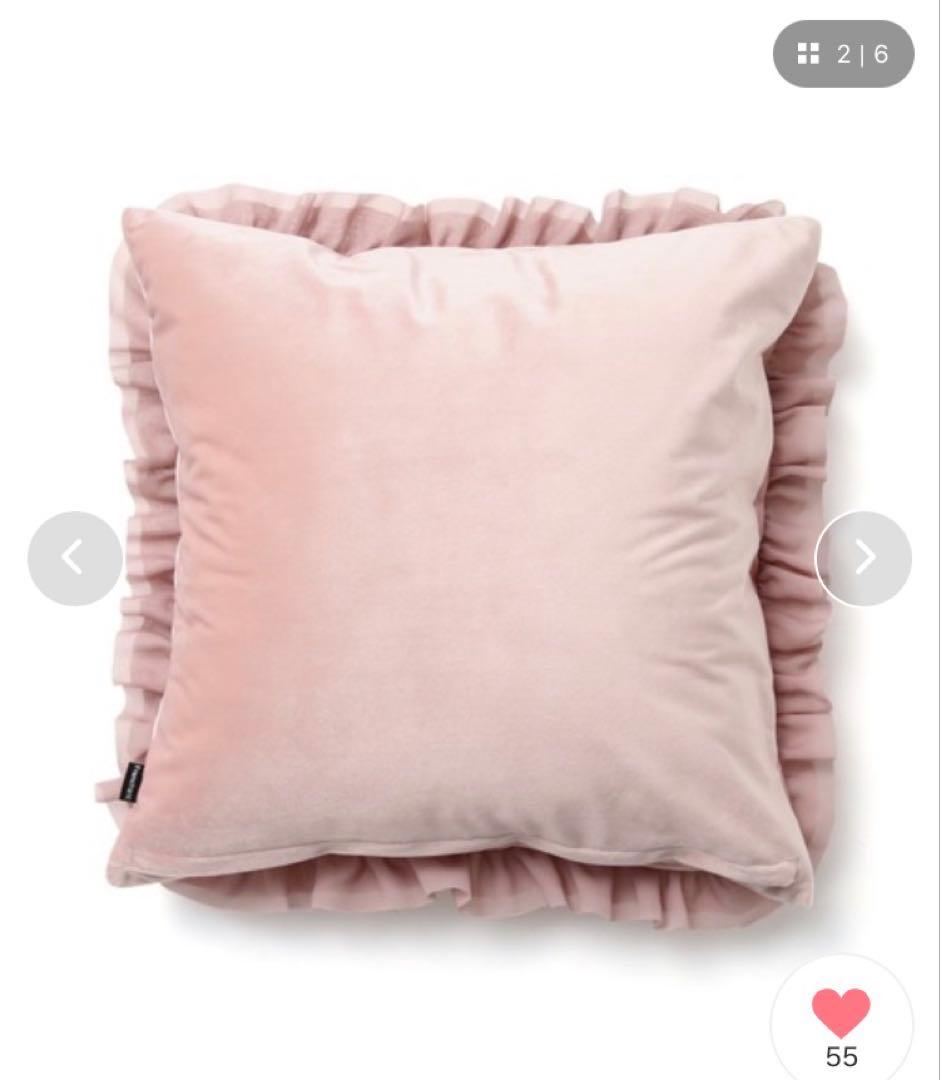The width and height of the screenshot is (940, 1080).
Task: Show the next product image
Action: [863, 558]
